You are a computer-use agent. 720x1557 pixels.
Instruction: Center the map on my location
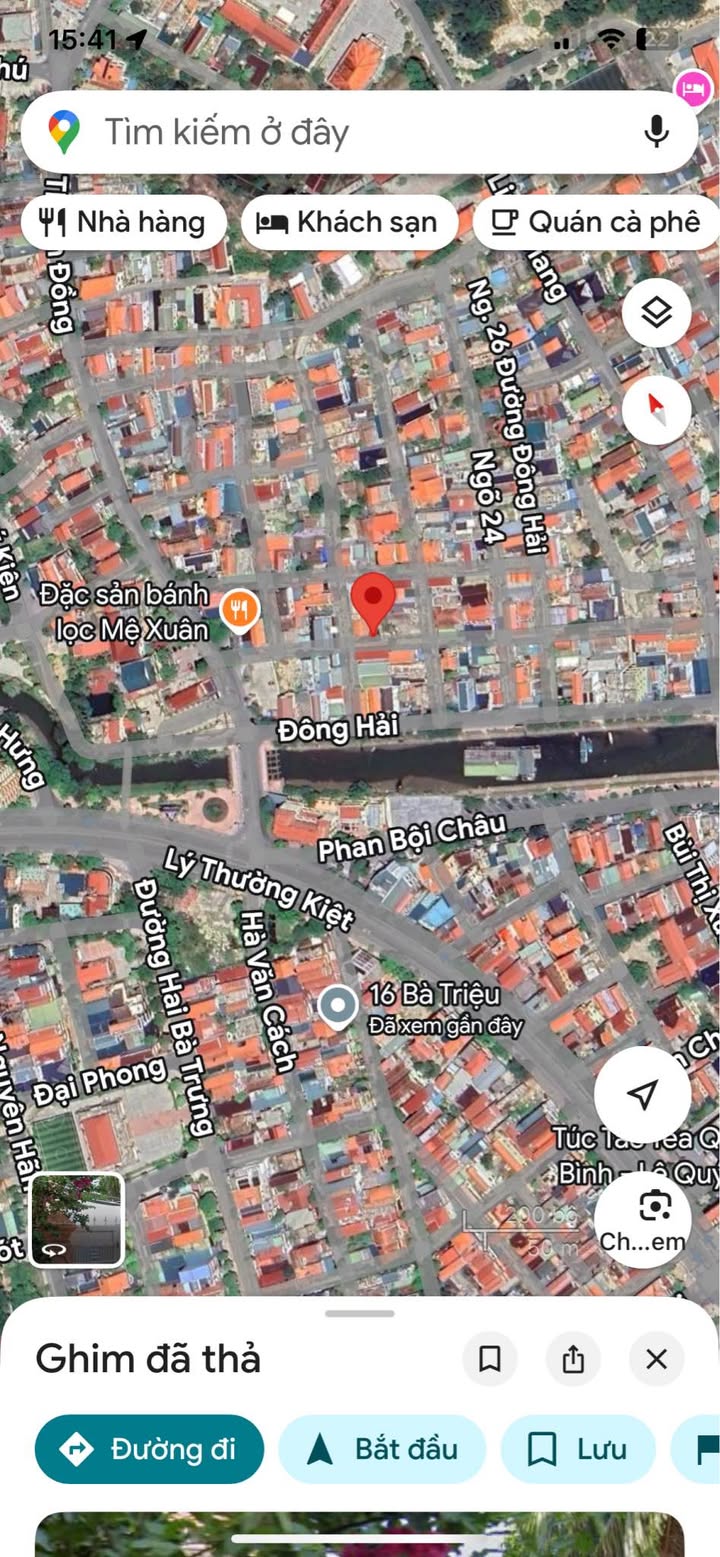[642, 1094]
